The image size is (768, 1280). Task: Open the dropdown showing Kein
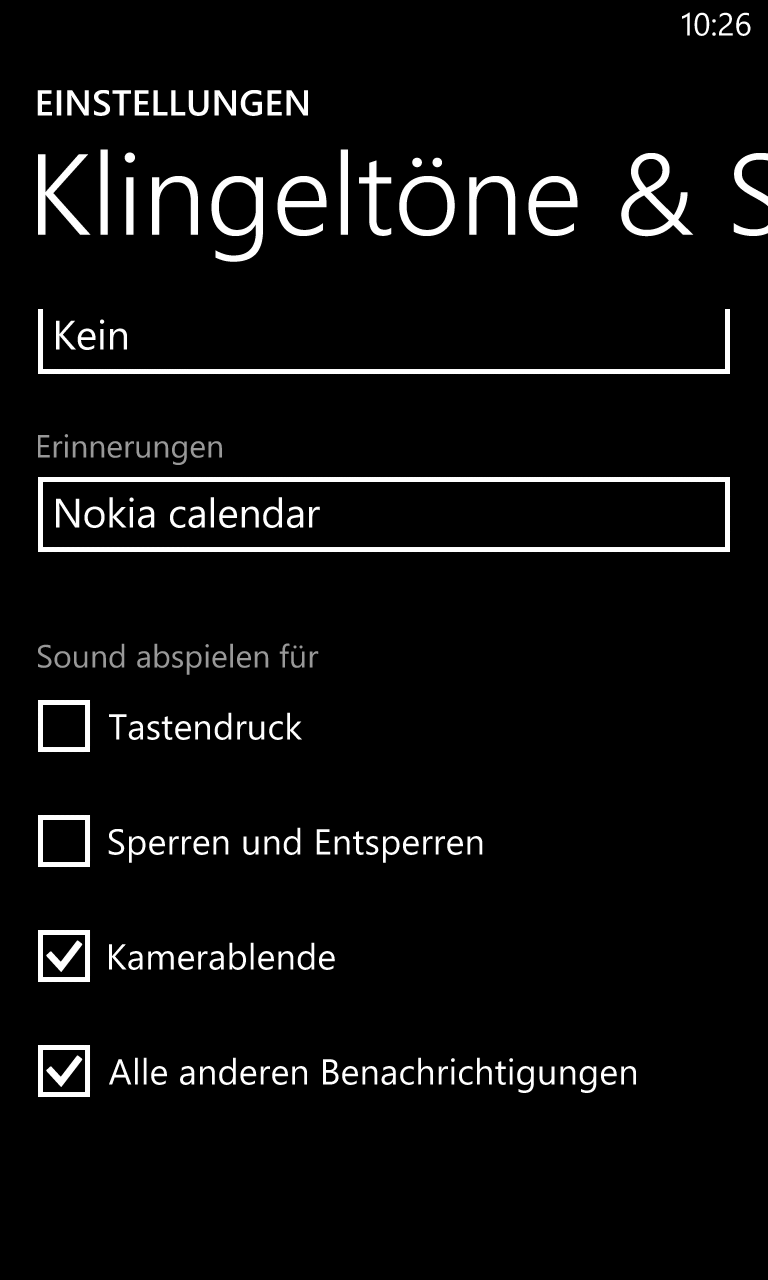pos(384,342)
